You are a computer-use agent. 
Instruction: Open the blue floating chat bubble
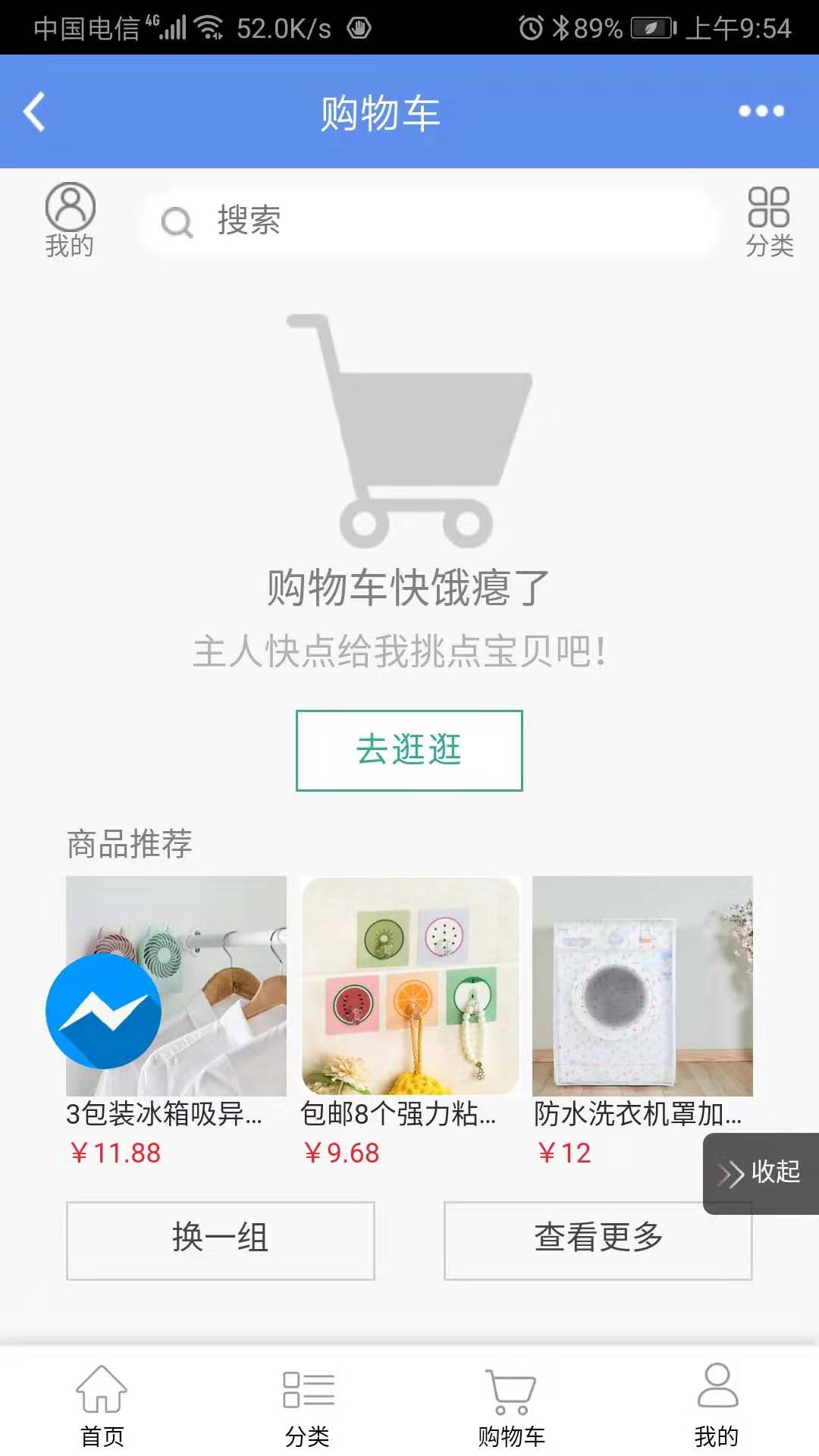click(104, 1012)
